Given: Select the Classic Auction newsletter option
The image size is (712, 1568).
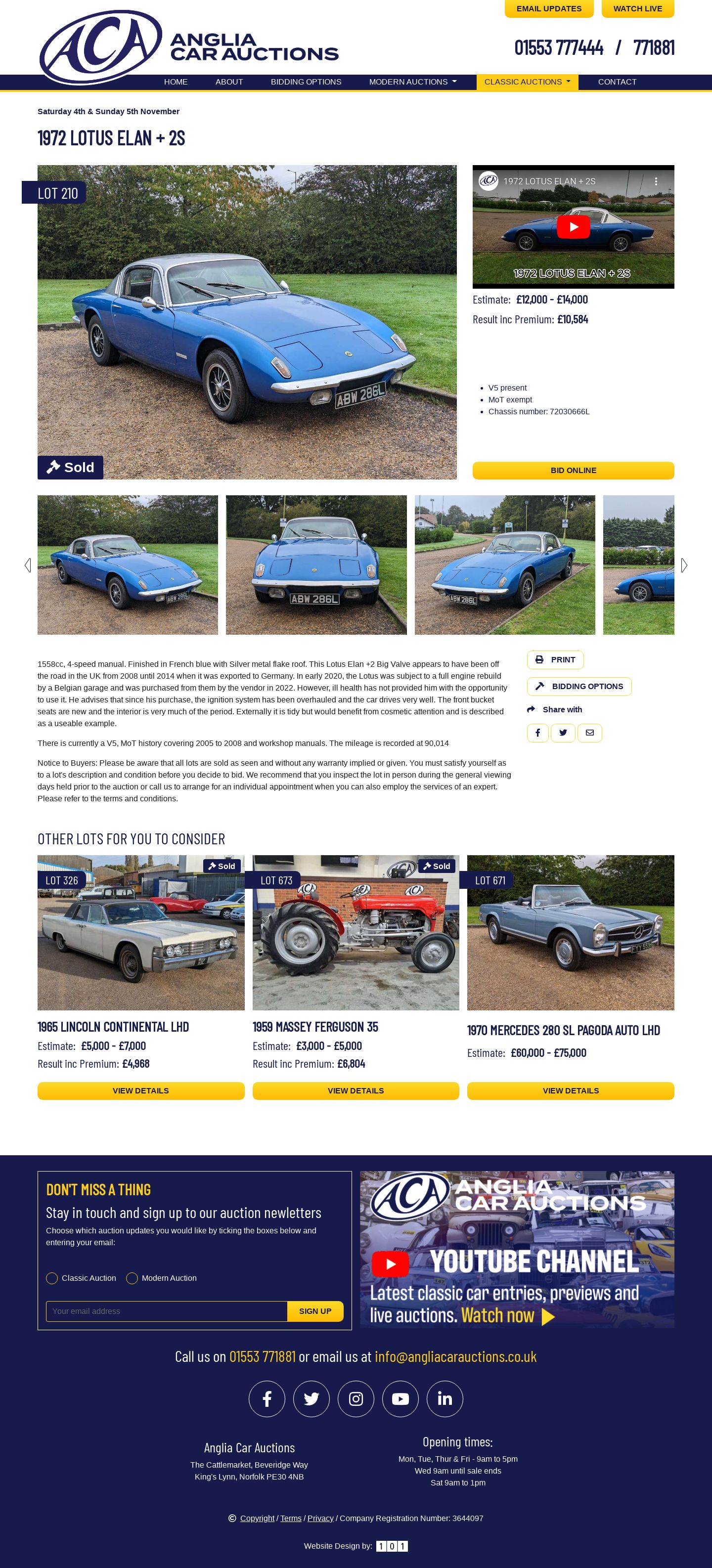Looking at the screenshot, I should pos(52,1278).
